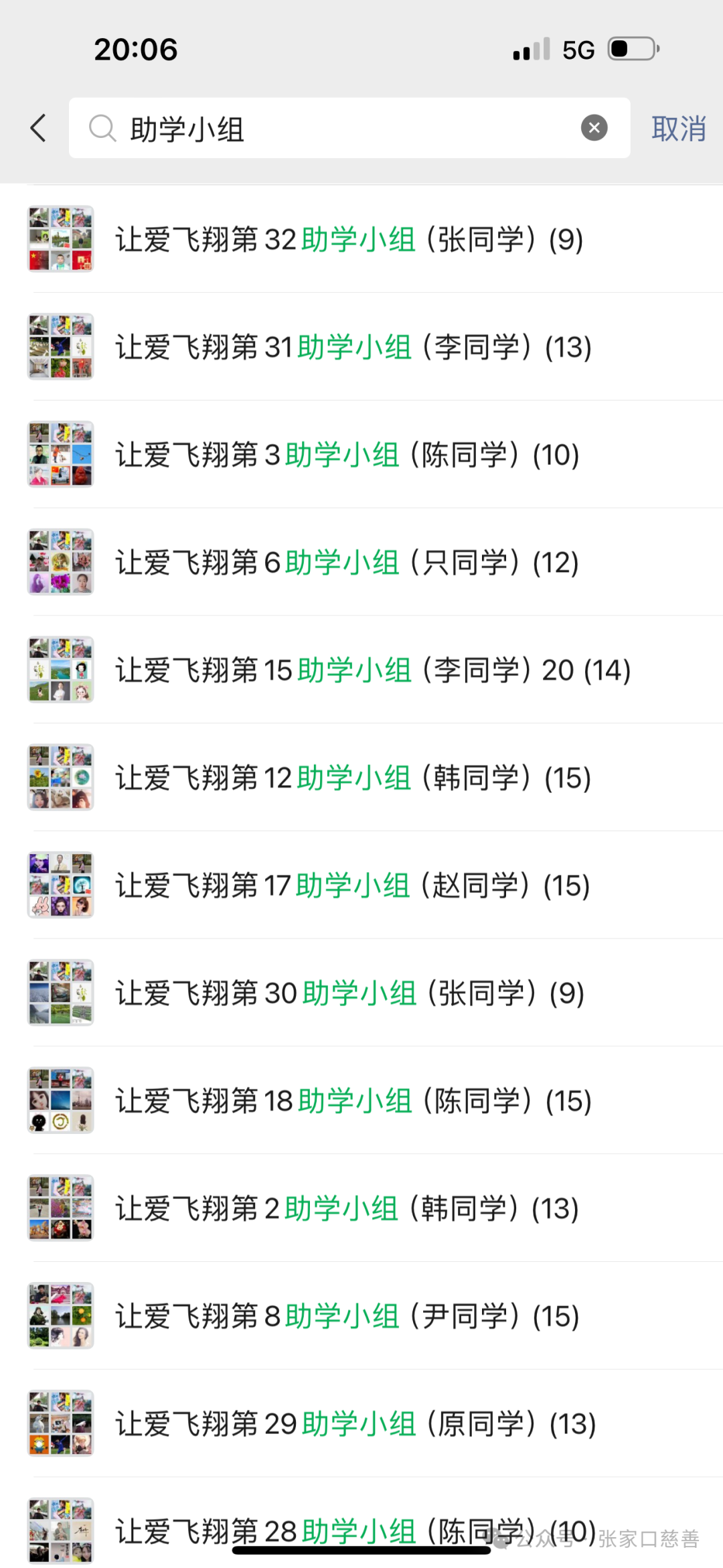The width and height of the screenshot is (723, 1568).
Task: Open group 让爱飞翔第2助学小组 (韩同学)
Action: click(348, 1209)
